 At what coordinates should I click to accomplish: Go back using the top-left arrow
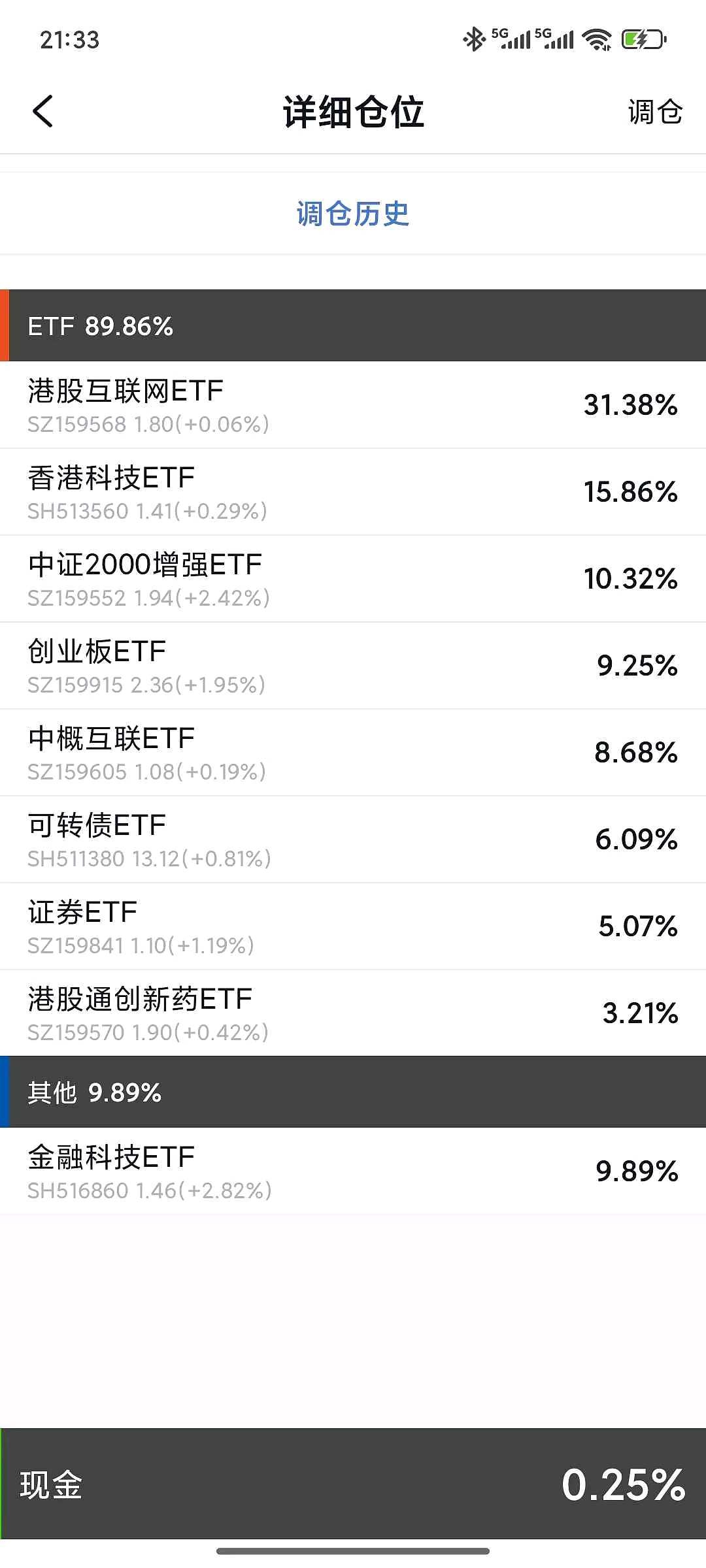pos(43,111)
